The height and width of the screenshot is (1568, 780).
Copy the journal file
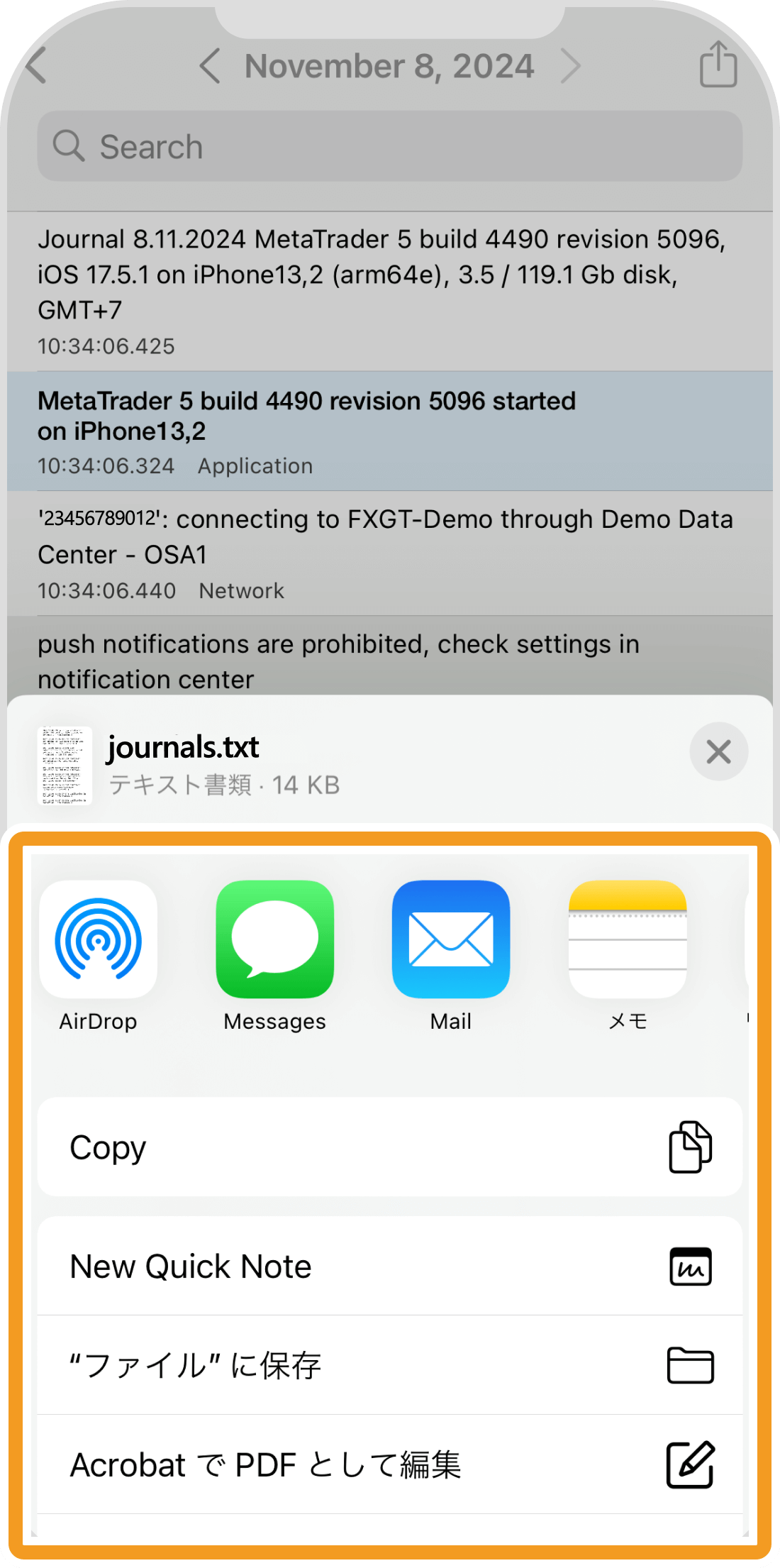pyautogui.click(x=389, y=1147)
